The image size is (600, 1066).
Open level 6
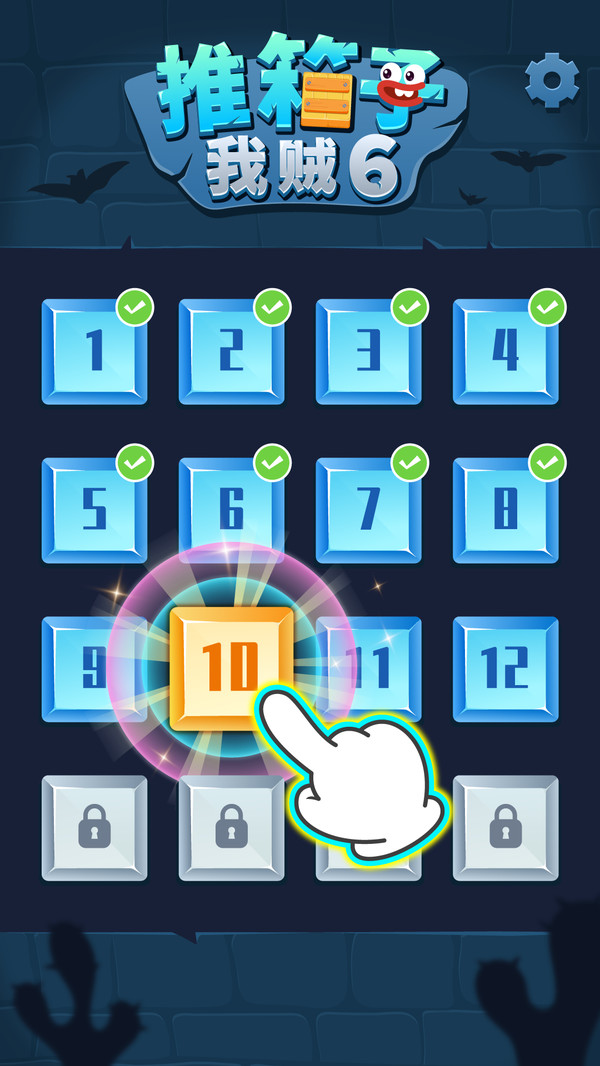(x=231, y=510)
